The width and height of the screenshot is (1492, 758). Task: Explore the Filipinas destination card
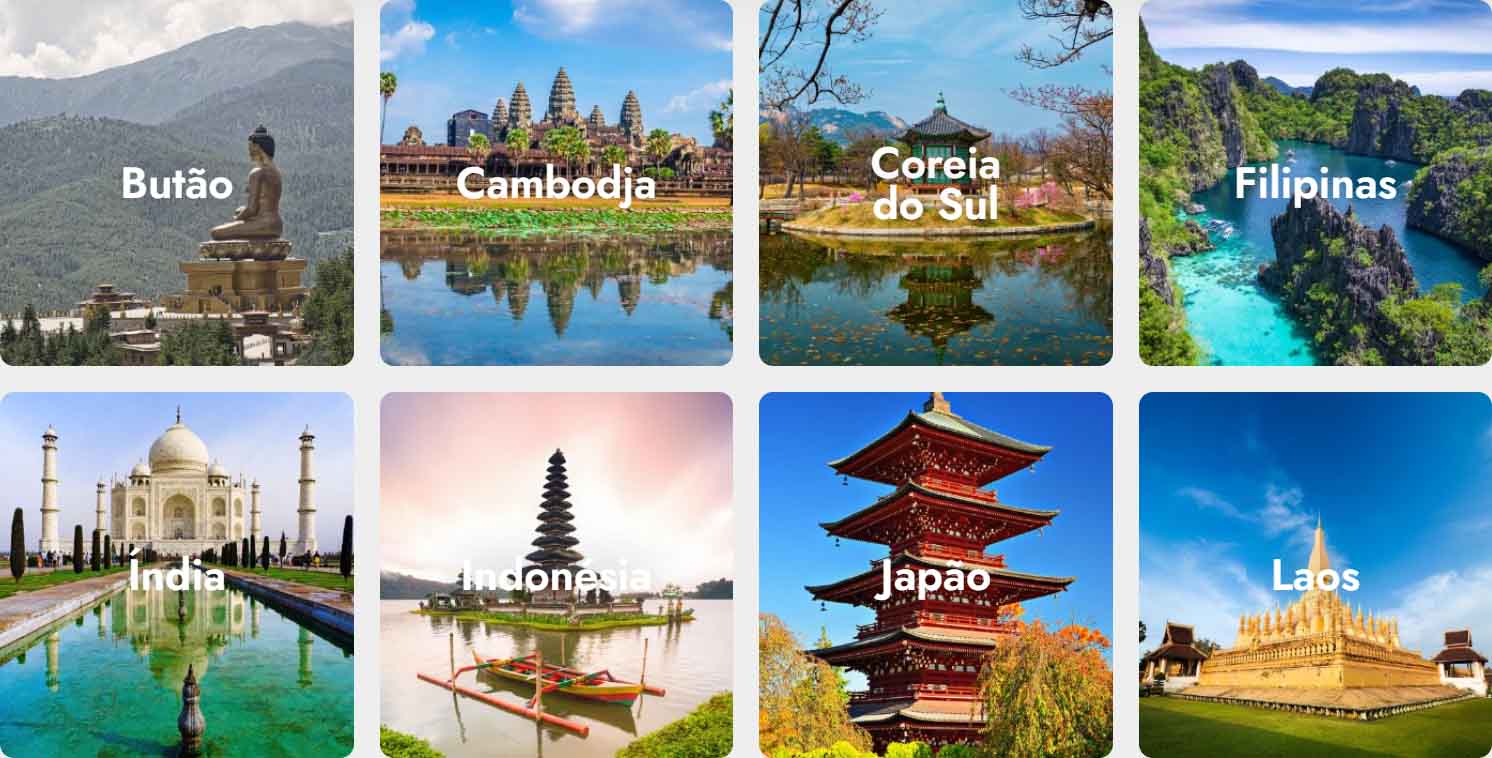1315,183
